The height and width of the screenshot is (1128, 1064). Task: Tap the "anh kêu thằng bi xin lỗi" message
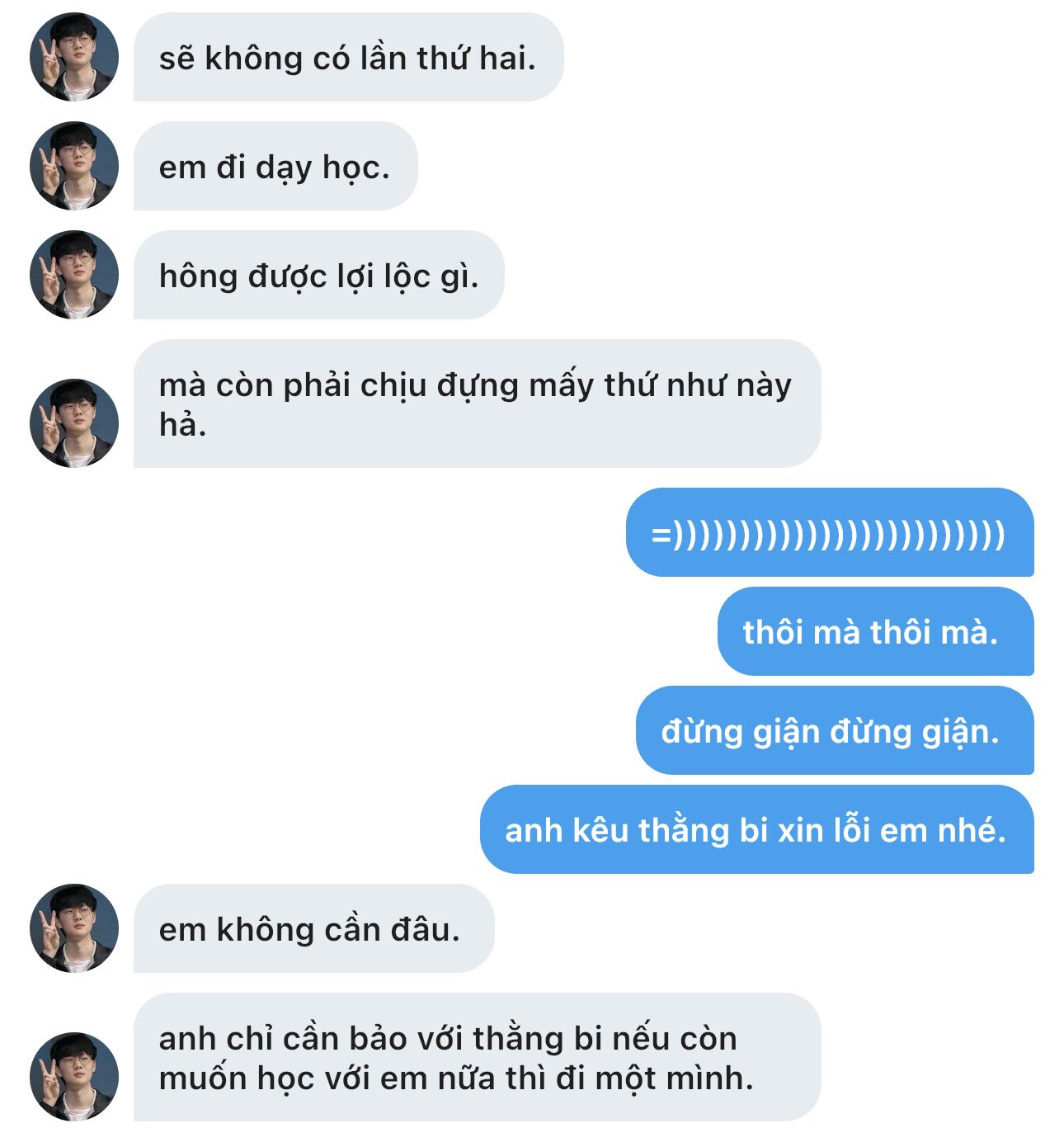click(x=756, y=829)
